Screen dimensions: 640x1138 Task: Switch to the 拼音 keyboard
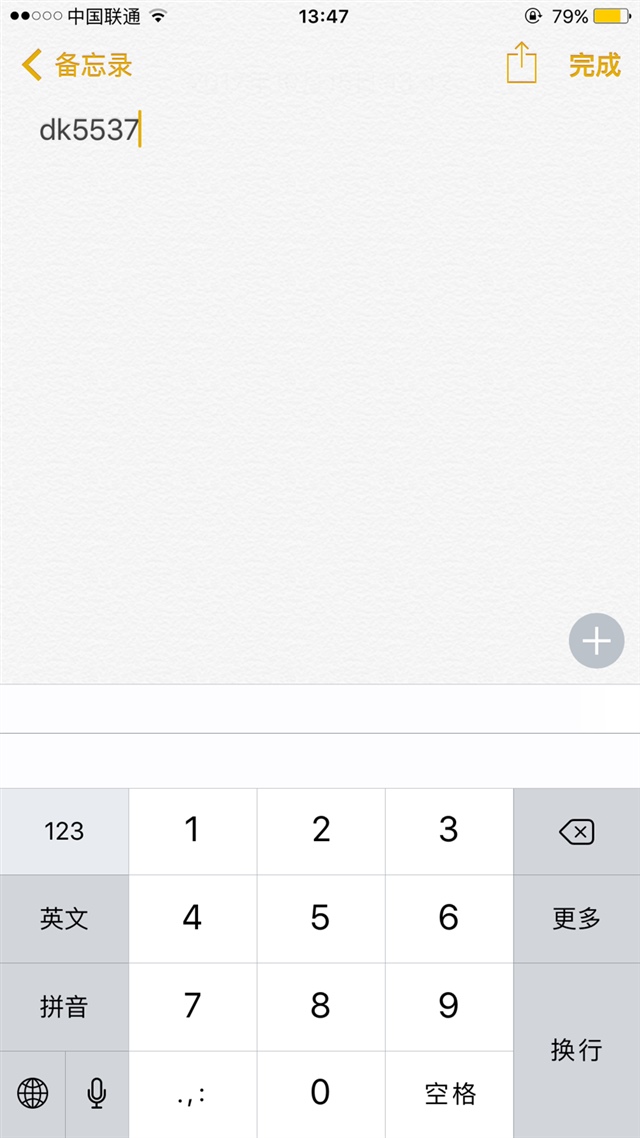click(64, 1007)
